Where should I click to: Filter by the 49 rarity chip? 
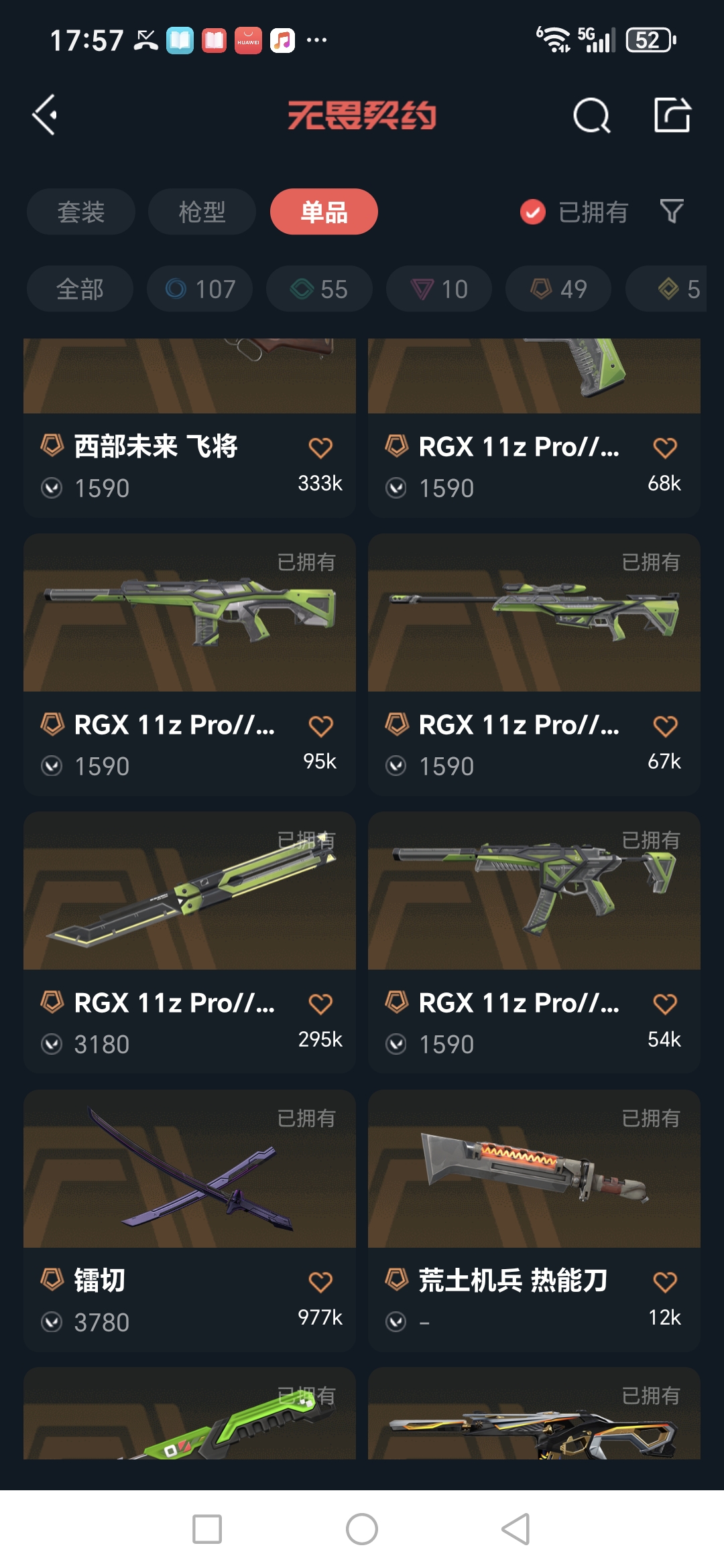pos(558,289)
